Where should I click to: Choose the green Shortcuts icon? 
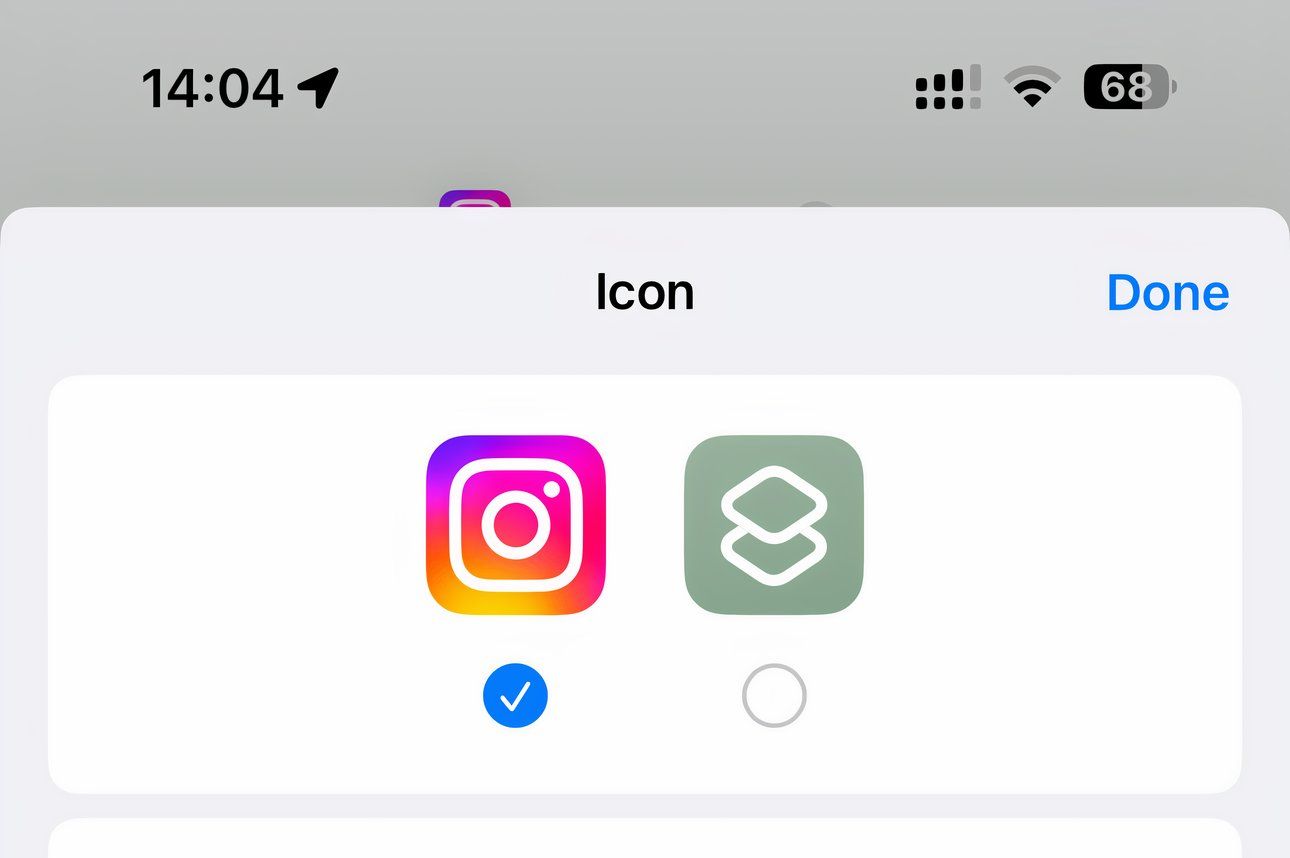pyautogui.click(x=773, y=524)
